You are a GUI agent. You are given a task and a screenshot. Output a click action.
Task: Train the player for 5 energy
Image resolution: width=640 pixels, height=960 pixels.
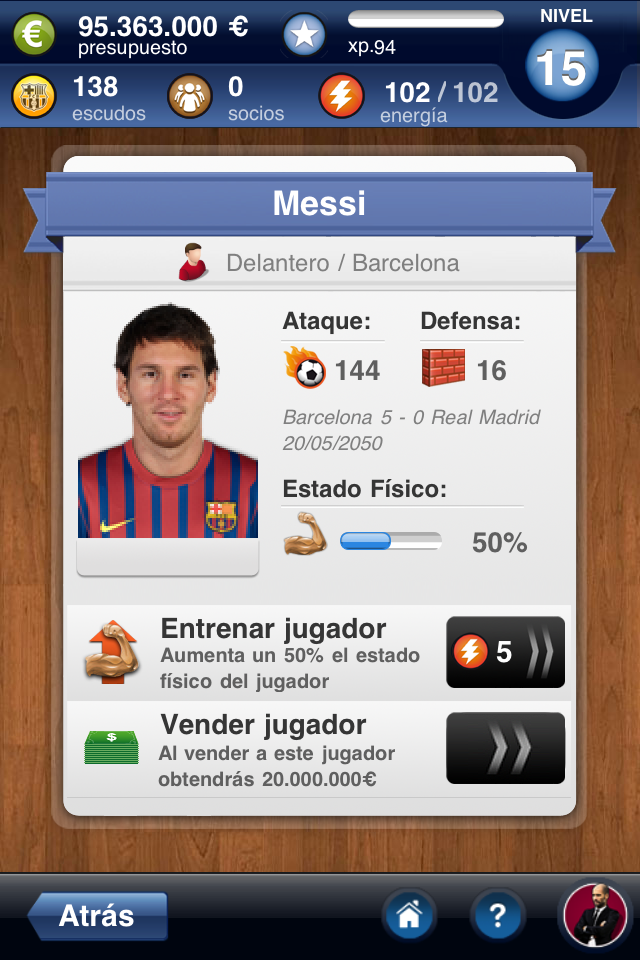[505, 652]
